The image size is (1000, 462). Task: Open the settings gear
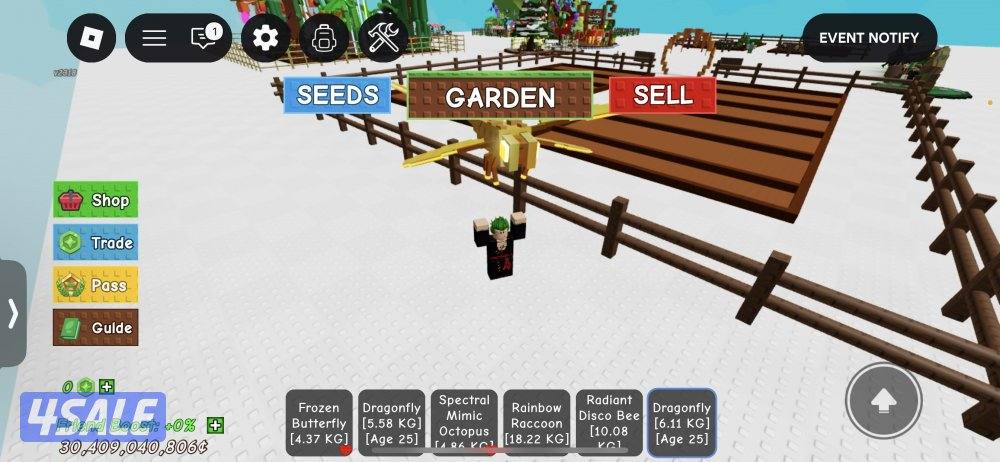coord(265,39)
